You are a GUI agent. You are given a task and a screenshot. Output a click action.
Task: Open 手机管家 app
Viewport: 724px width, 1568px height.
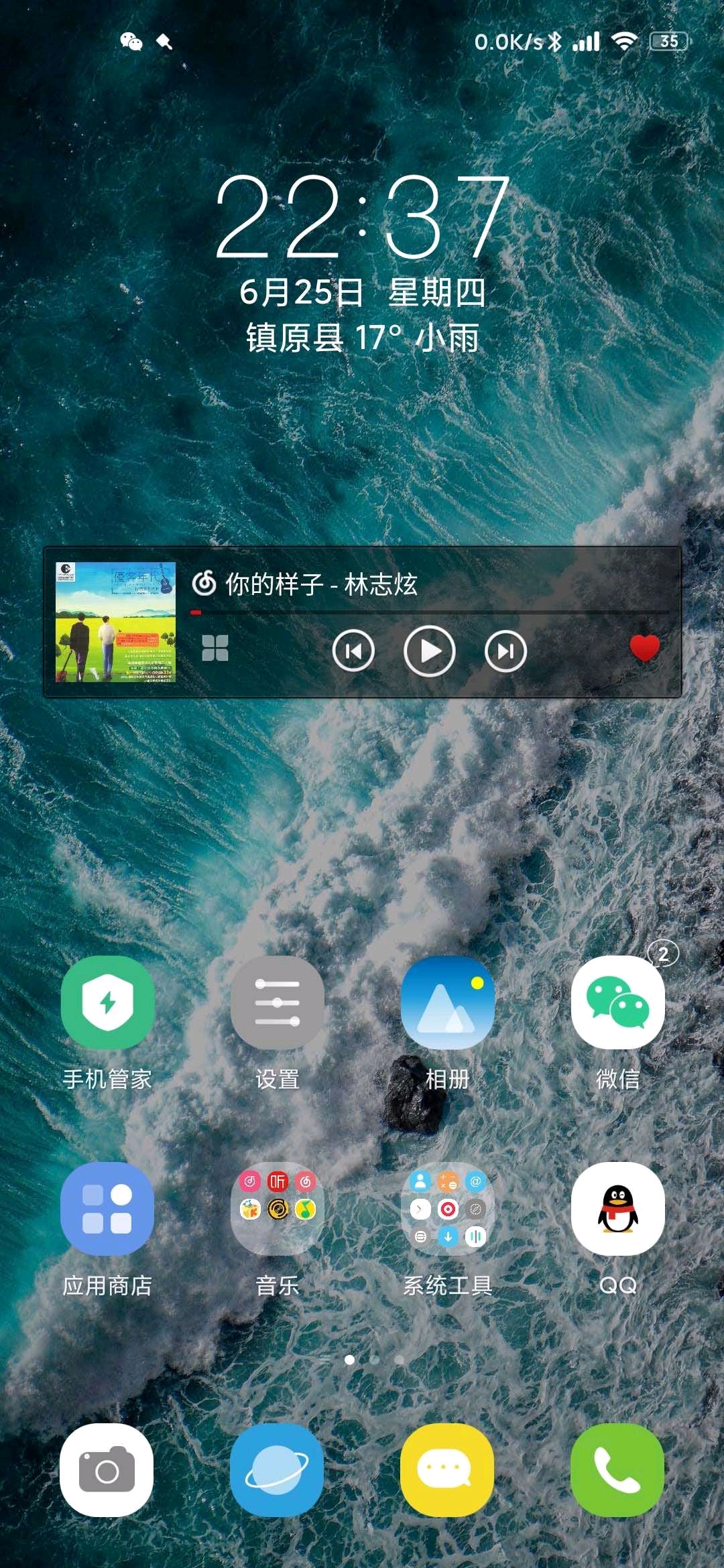[107, 1003]
